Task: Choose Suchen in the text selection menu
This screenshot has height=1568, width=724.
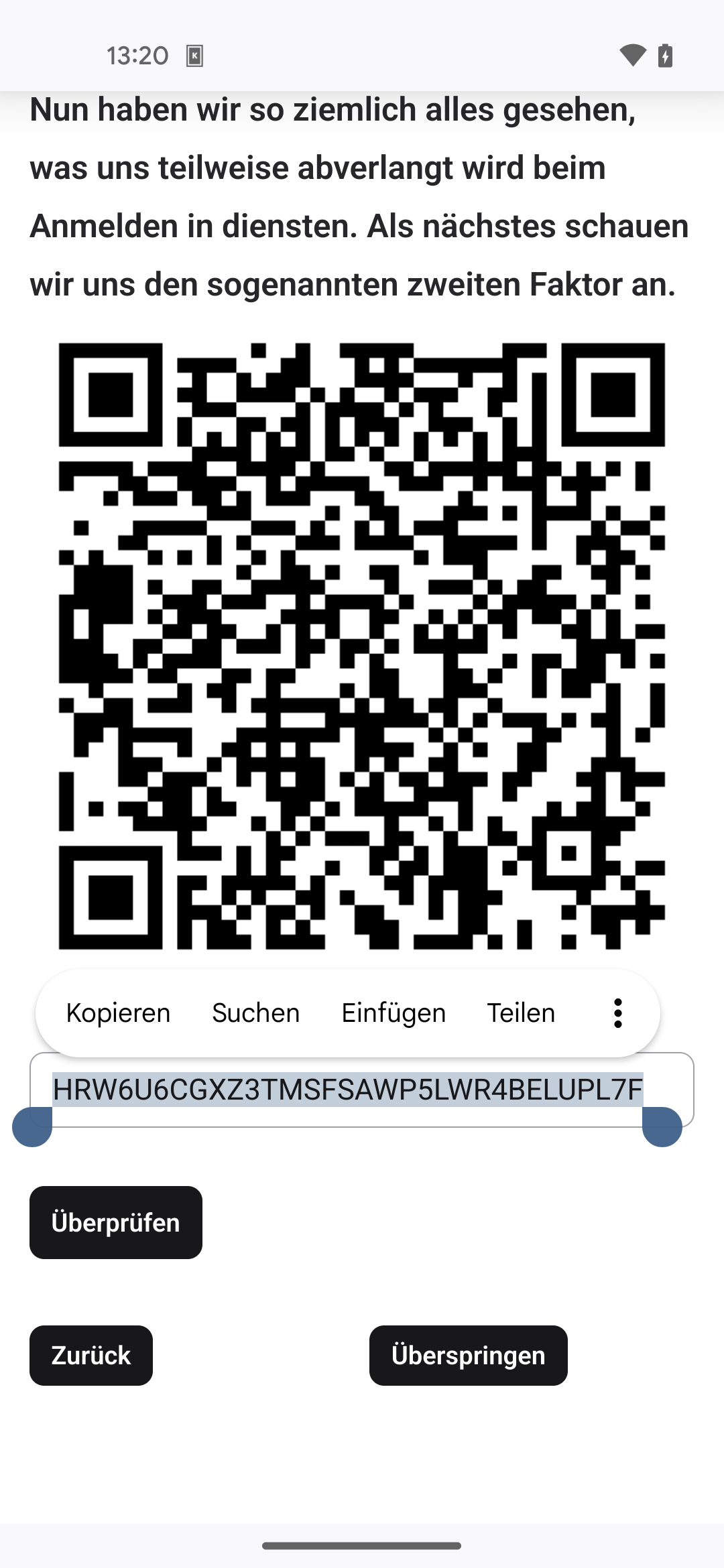Action: (255, 1012)
